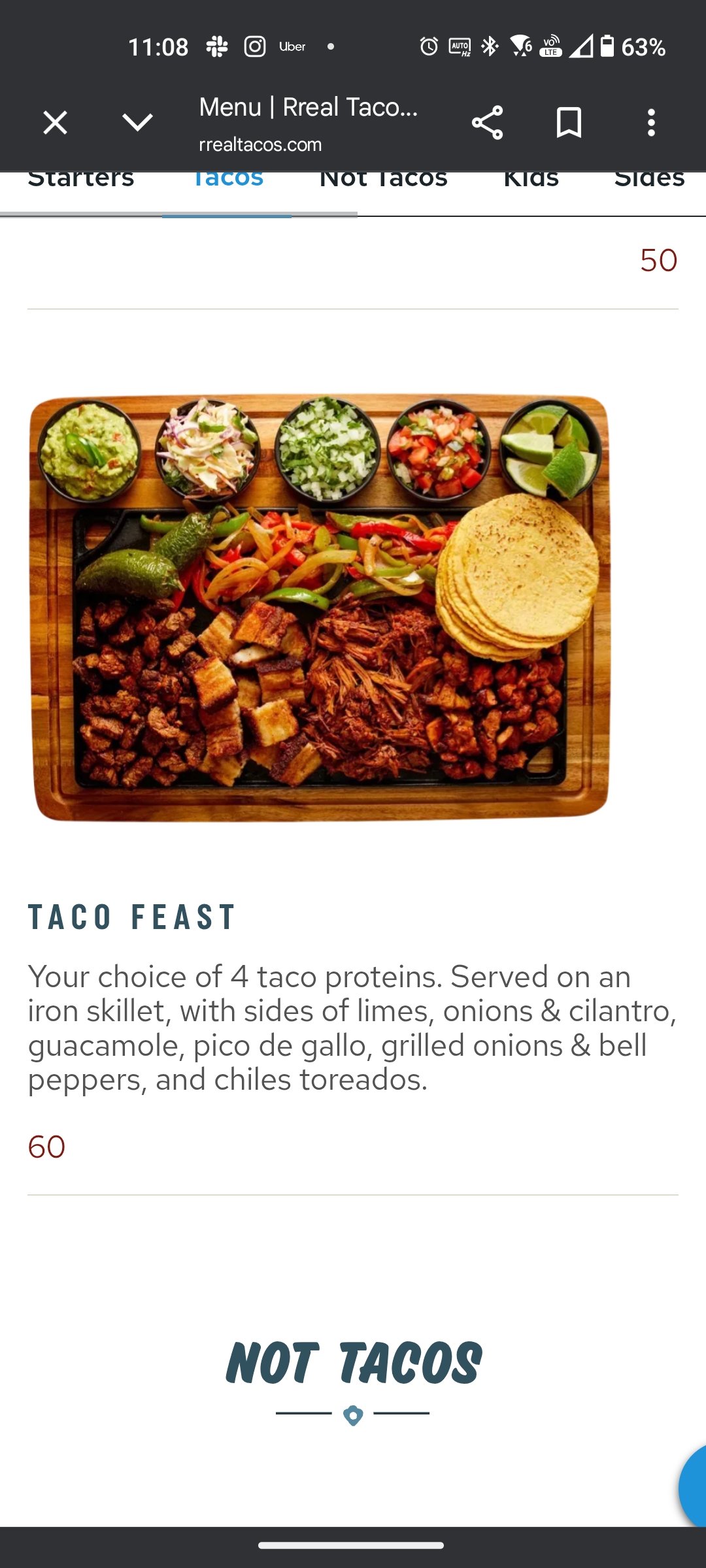Image resolution: width=706 pixels, height=1568 pixels.
Task: Open the Sides menu tab
Action: tap(649, 183)
